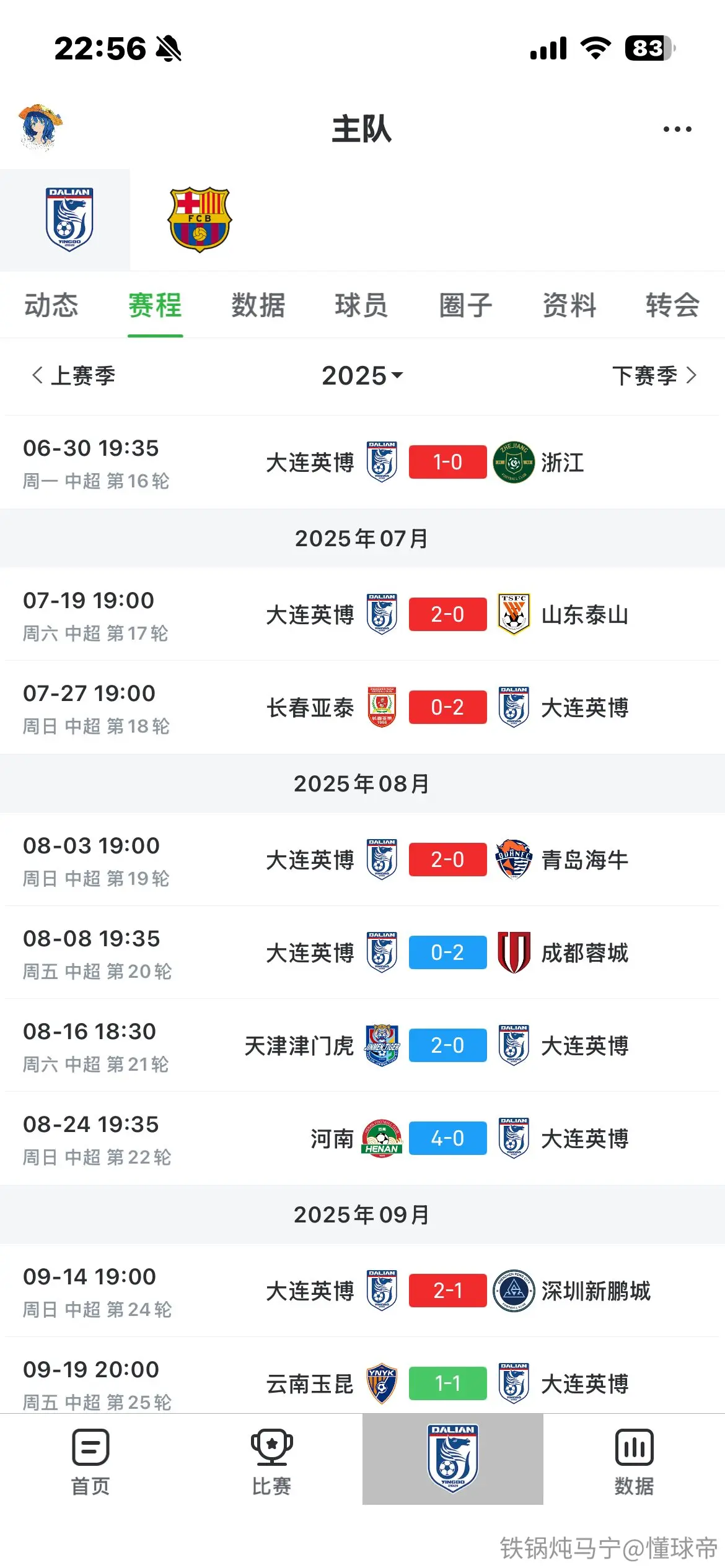The image size is (725, 1568).
Task: Open the three-dot overflow menu
Action: point(677,129)
